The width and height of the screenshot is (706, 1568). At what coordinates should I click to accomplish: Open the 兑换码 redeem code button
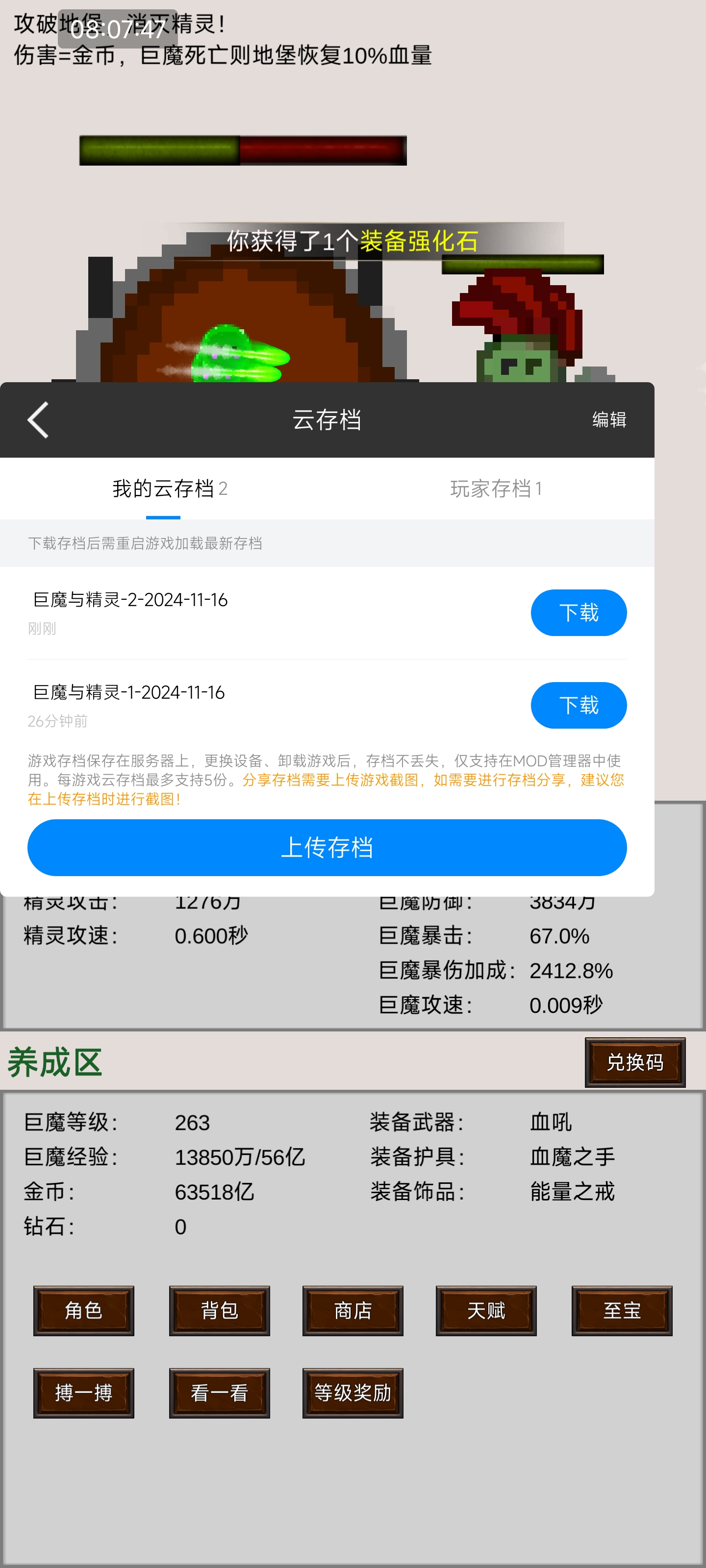634,1062
